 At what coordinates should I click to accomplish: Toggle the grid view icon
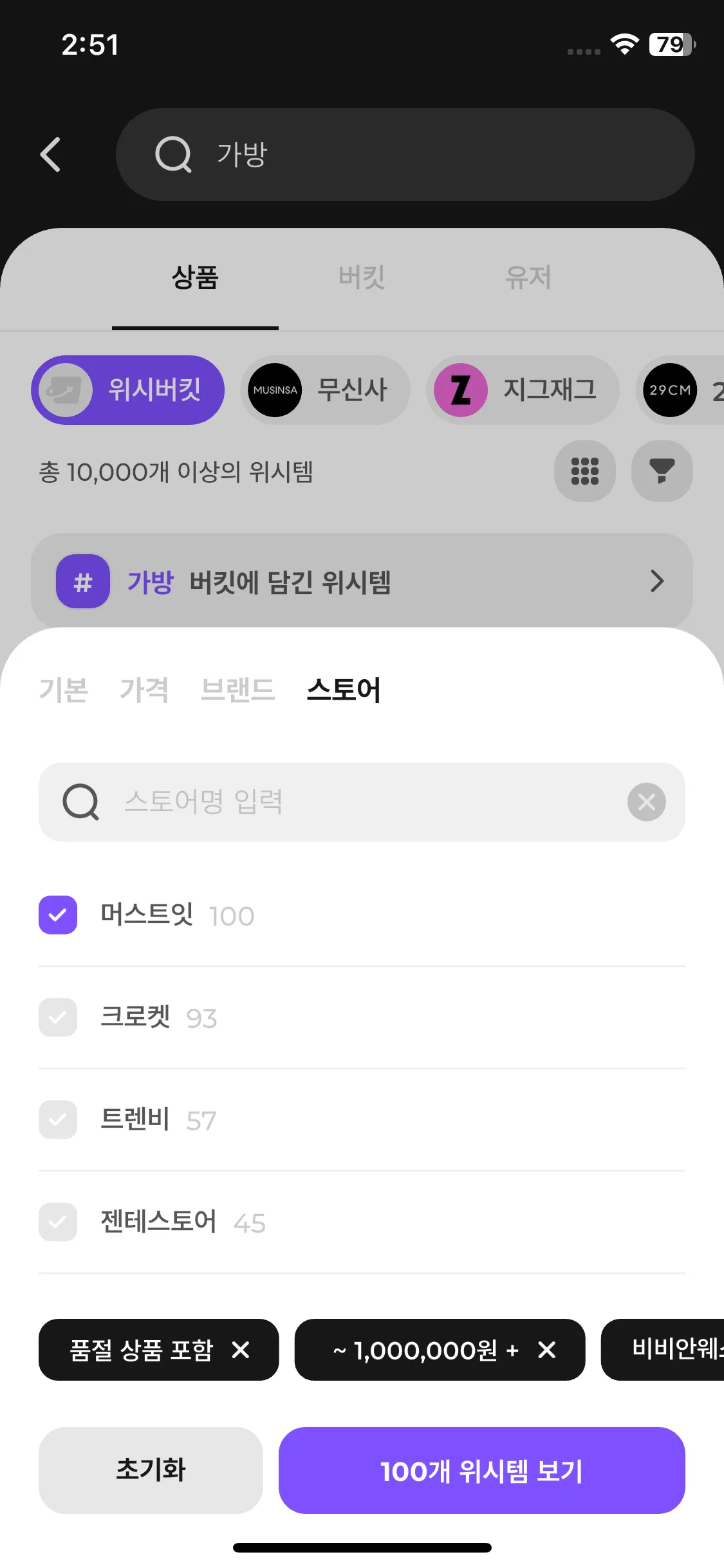coord(584,471)
